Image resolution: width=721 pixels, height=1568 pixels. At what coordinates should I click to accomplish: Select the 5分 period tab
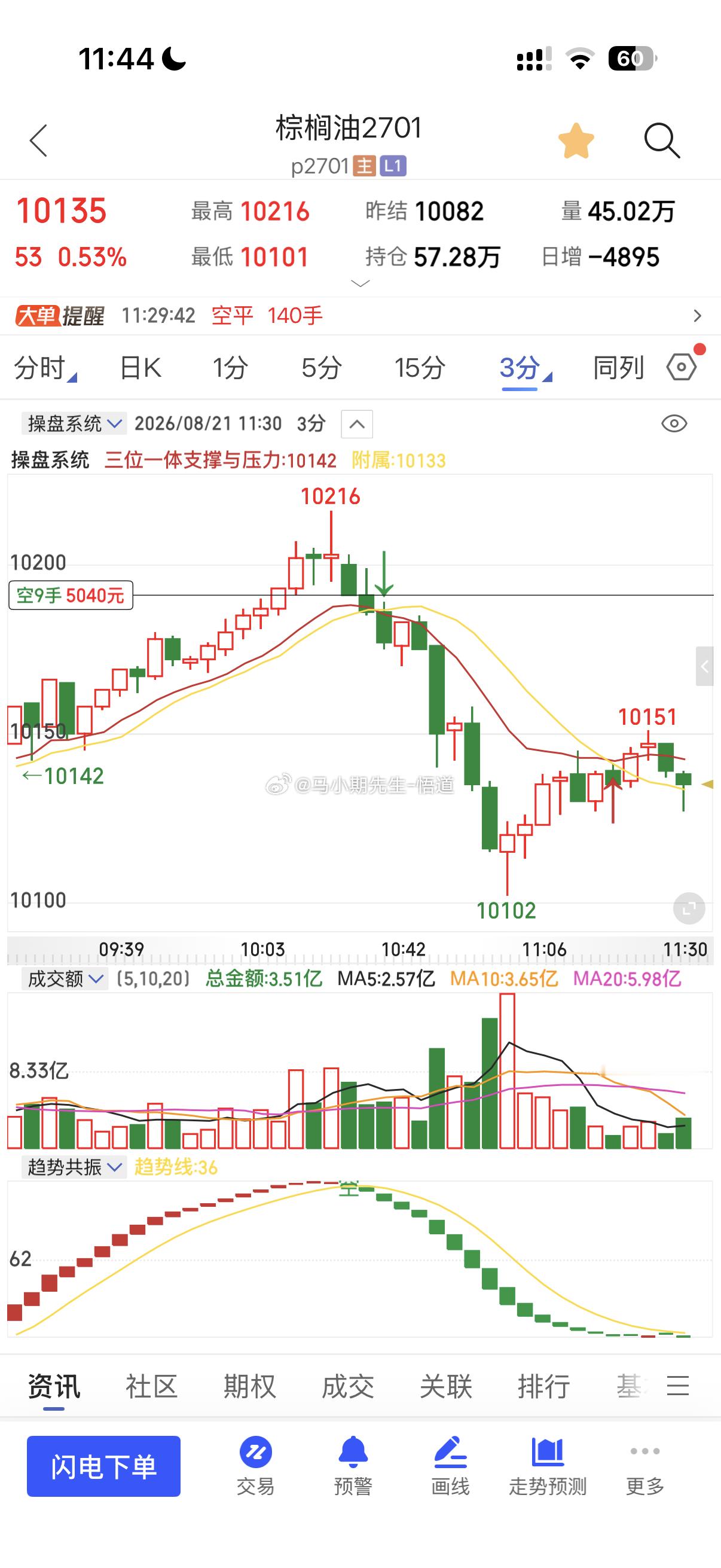click(321, 368)
